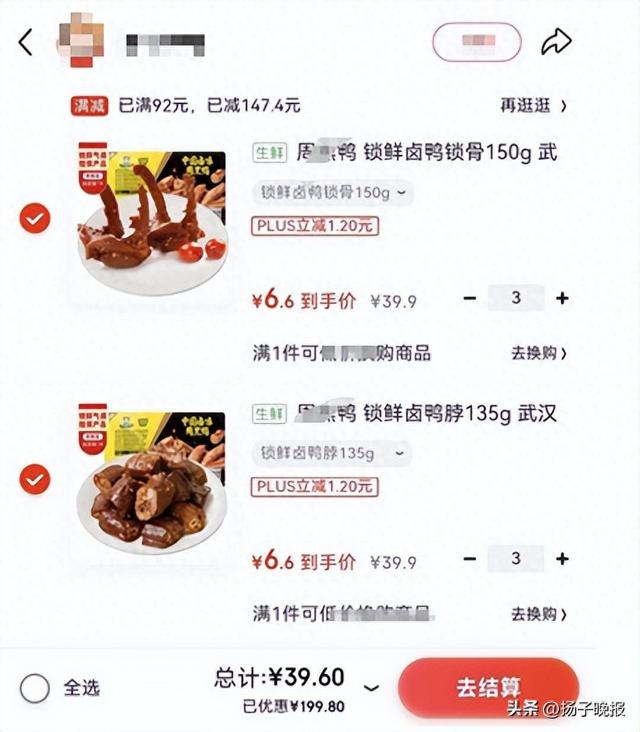Tap 去换购 under the 卤鸭脖 item

(x=540, y=613)
